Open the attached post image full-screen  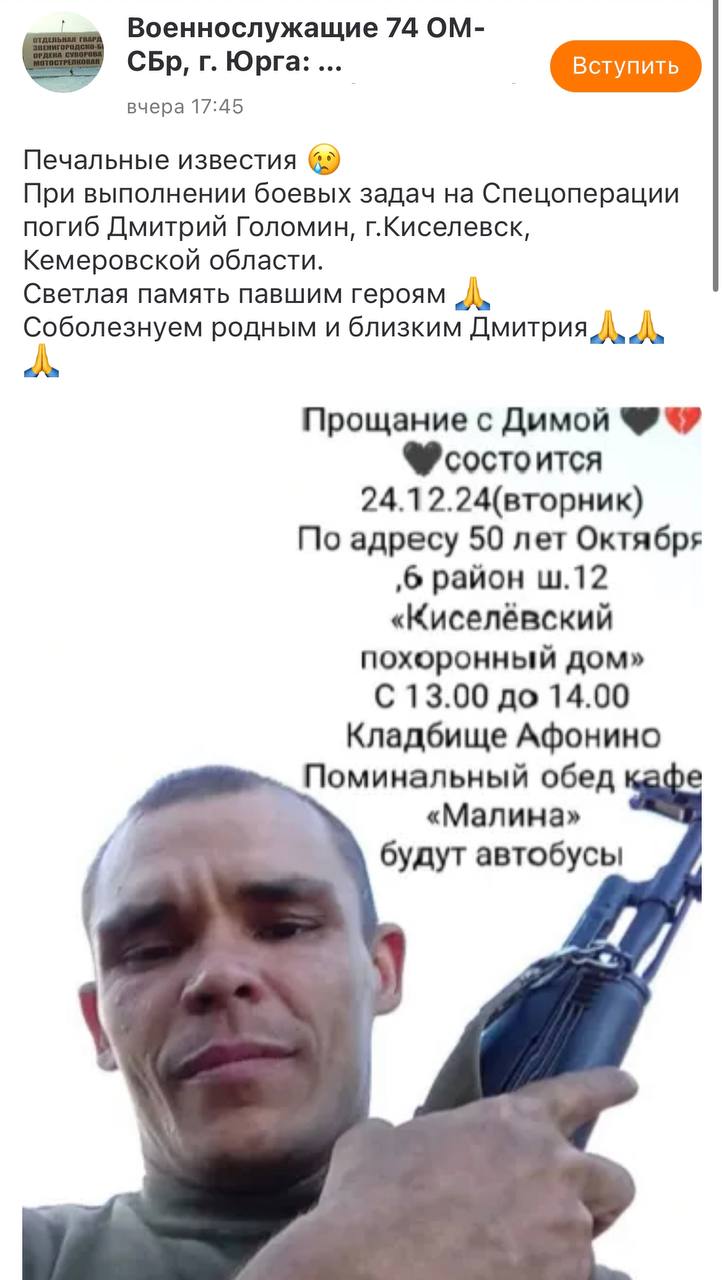(362, 830)
